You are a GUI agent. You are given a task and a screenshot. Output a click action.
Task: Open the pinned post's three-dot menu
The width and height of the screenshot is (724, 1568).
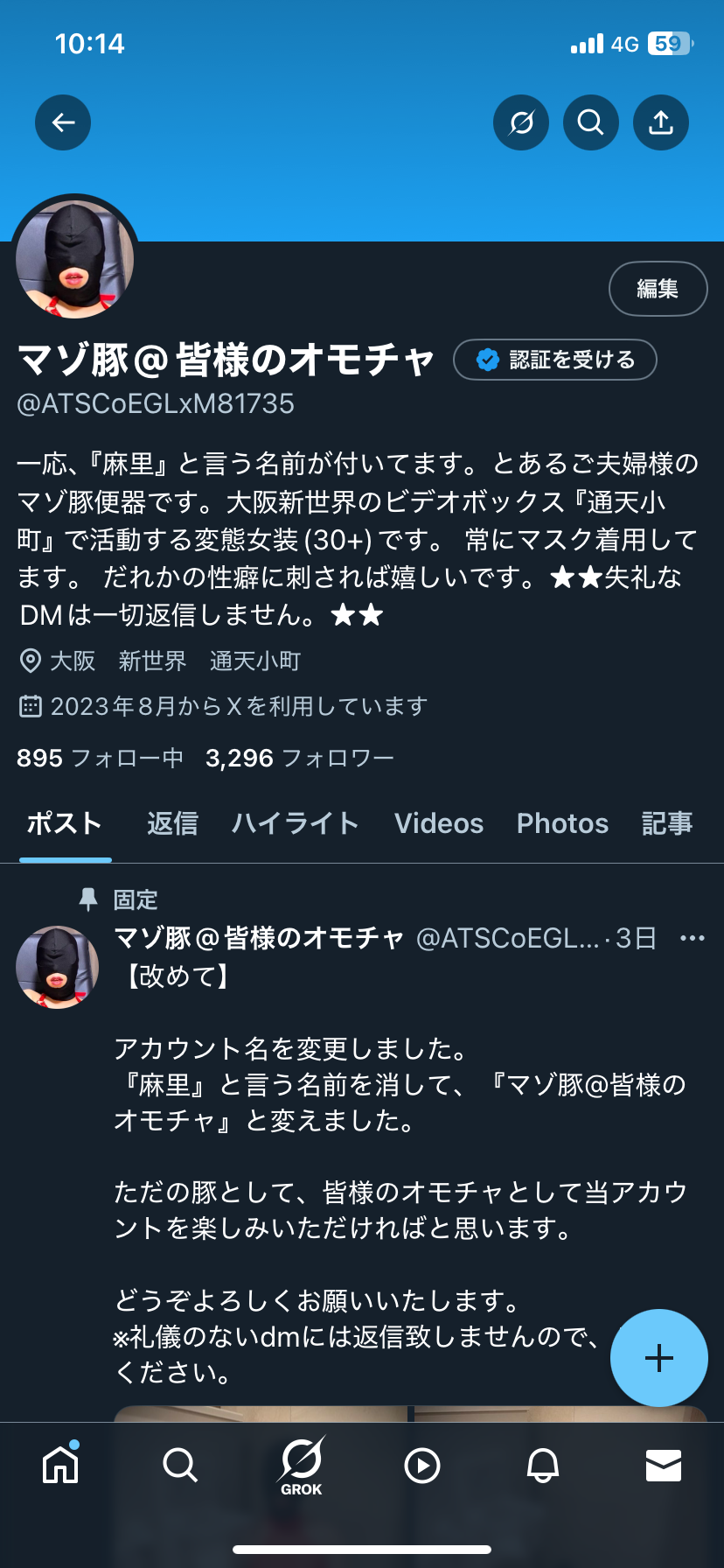[x=692, y=939]
